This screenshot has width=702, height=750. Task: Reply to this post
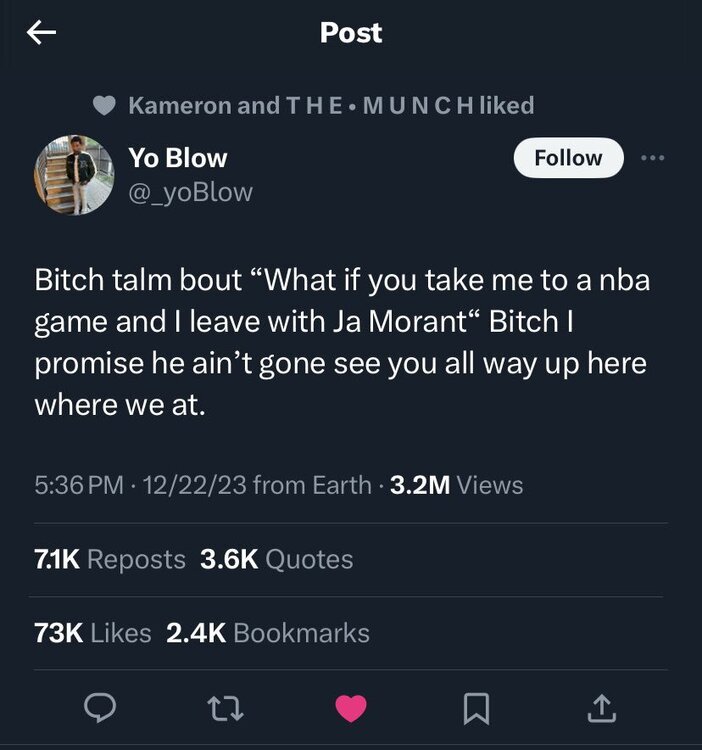tap(100, 708)
